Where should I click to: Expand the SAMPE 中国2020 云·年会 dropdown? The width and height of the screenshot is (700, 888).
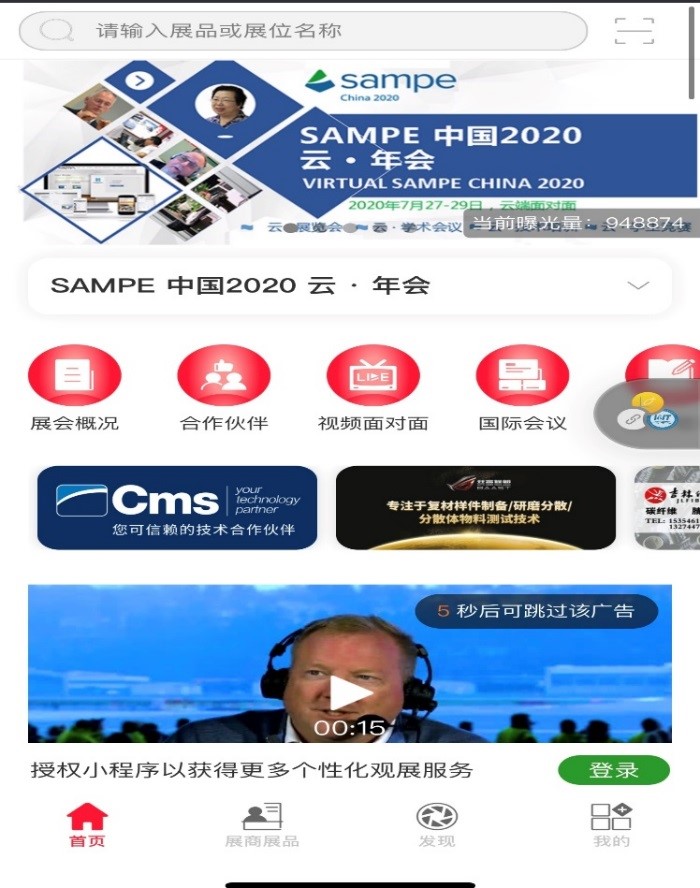click(637, 286)
